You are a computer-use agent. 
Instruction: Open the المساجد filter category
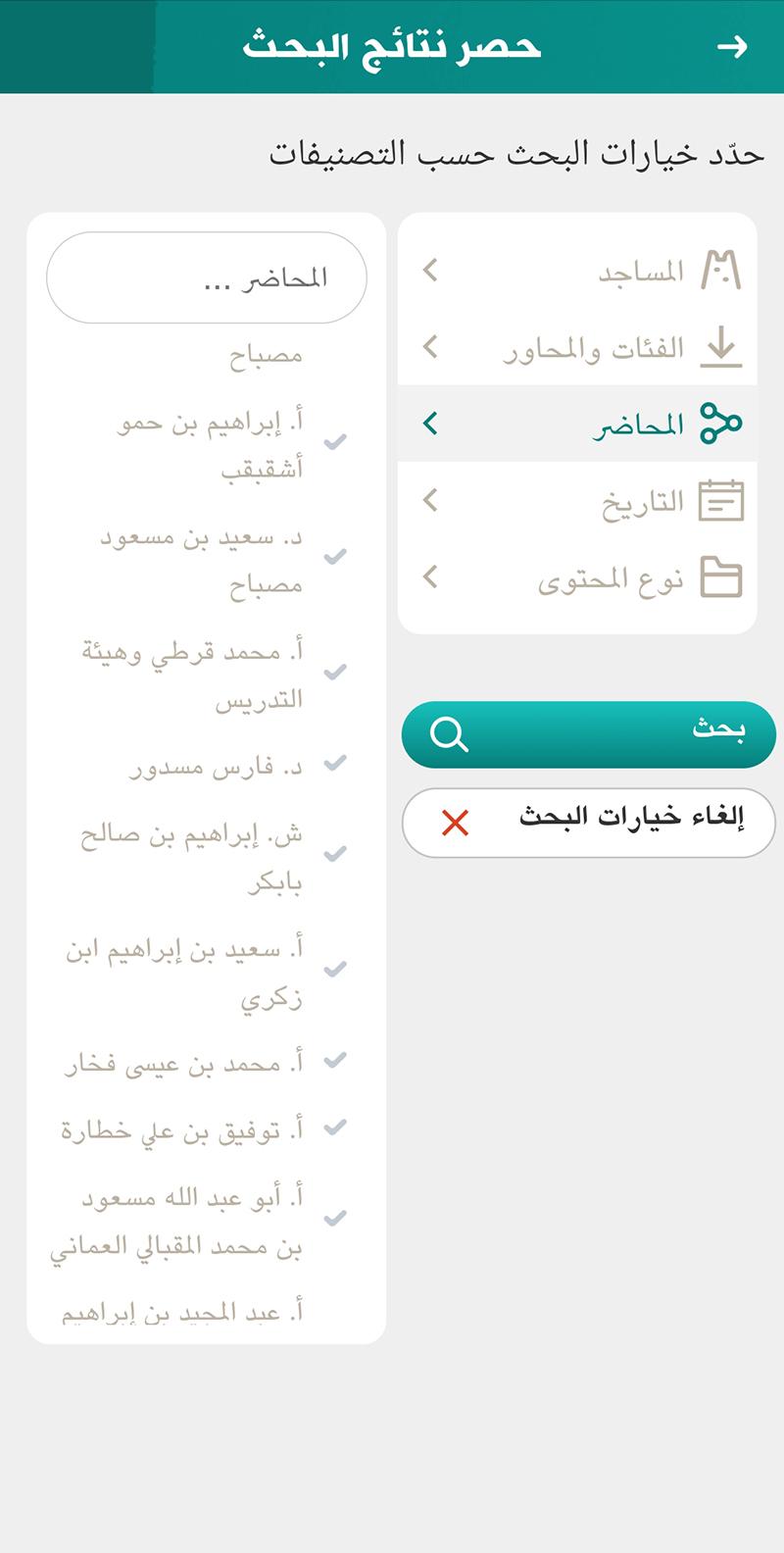pos(578,270)
